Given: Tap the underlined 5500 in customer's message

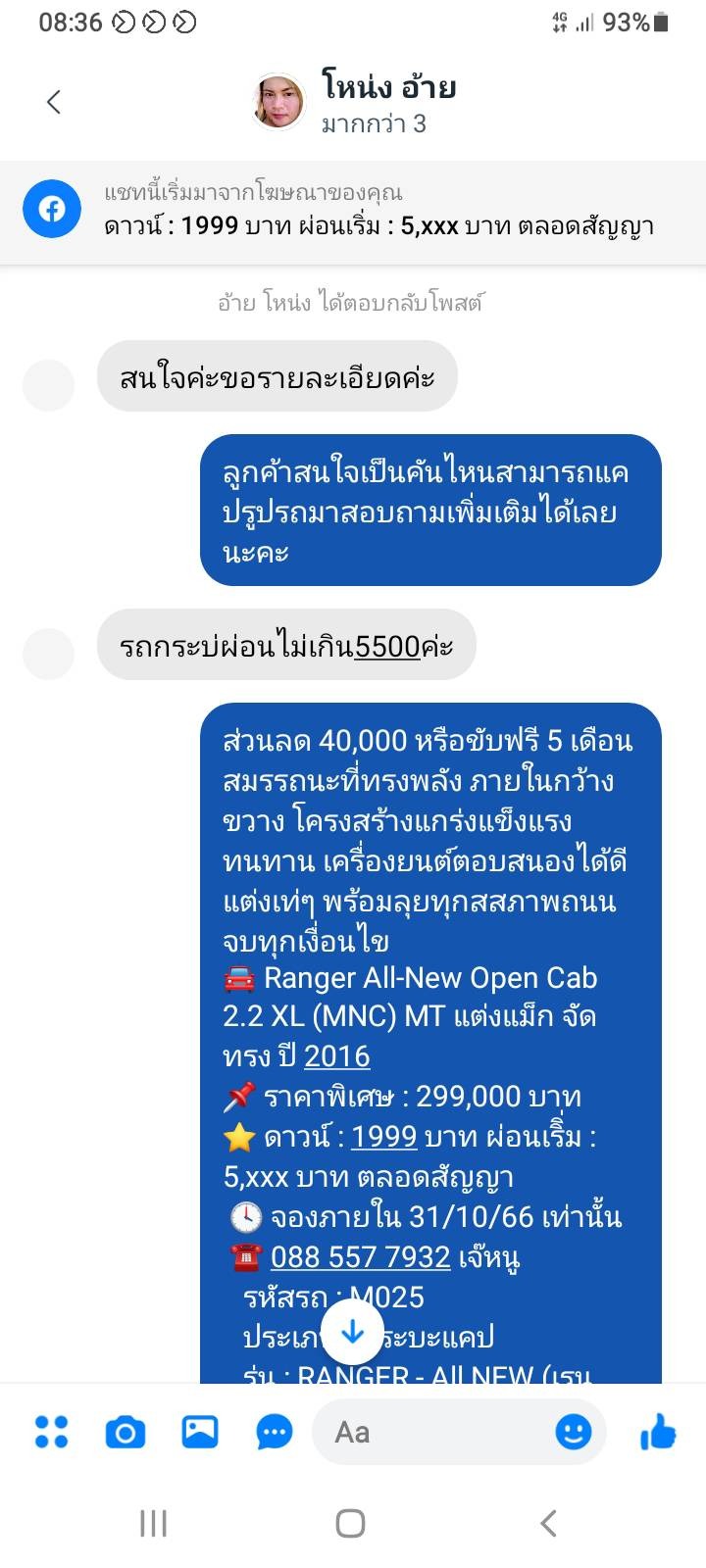Looking at the screenshot, I should pyautogui.click(x=387, y=647).
